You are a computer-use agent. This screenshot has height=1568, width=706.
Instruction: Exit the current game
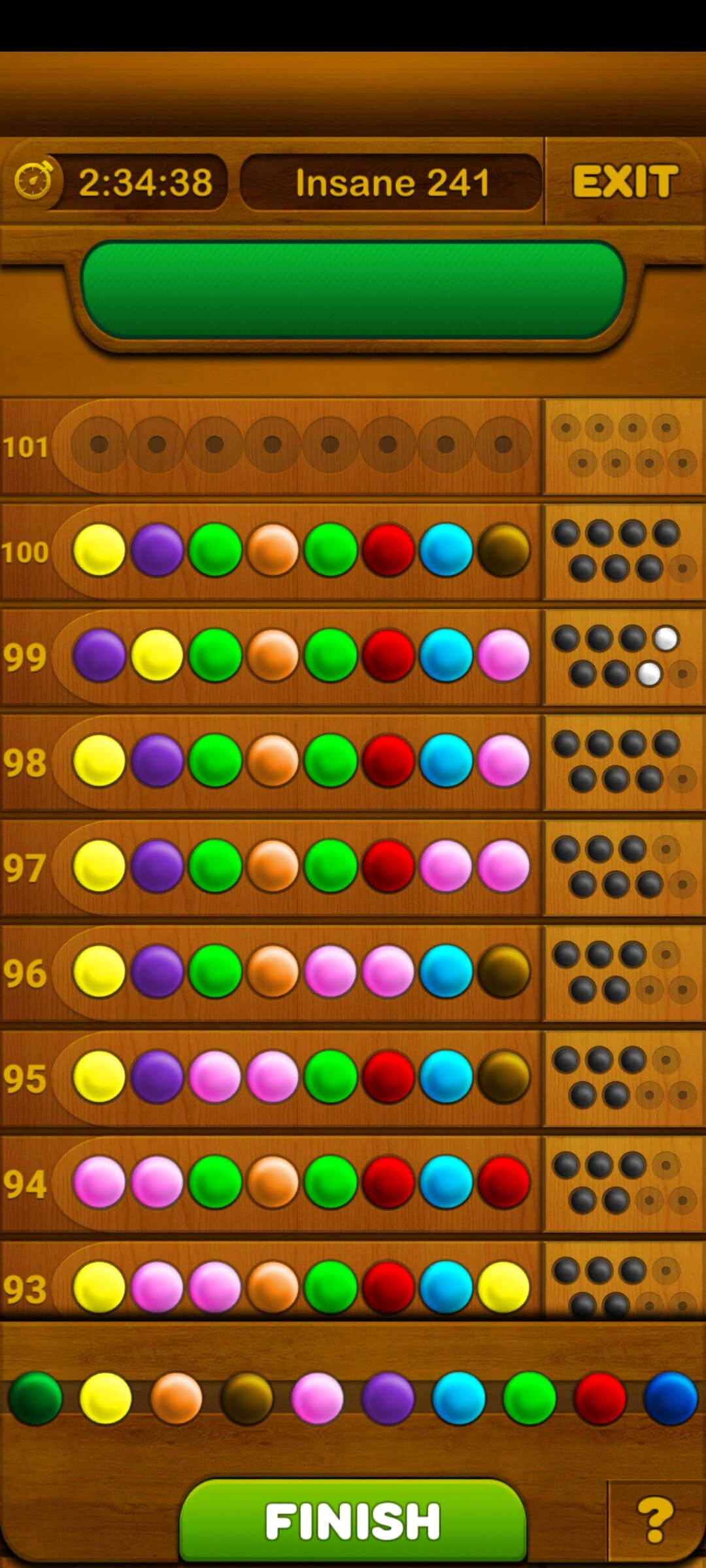(x=625, y=181)
